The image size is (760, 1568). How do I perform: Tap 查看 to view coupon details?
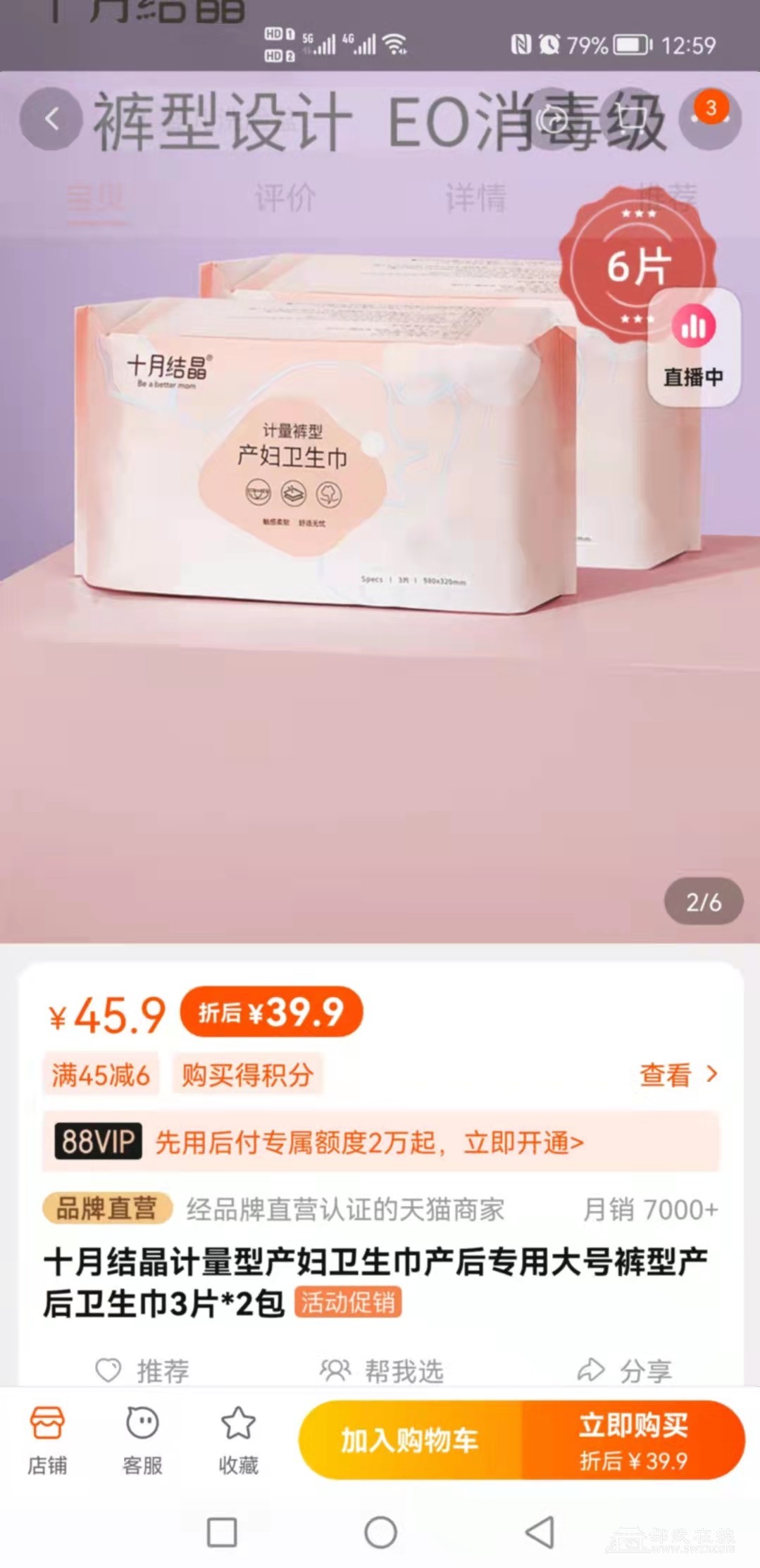pyautogui.click(x=678, y=1074)
